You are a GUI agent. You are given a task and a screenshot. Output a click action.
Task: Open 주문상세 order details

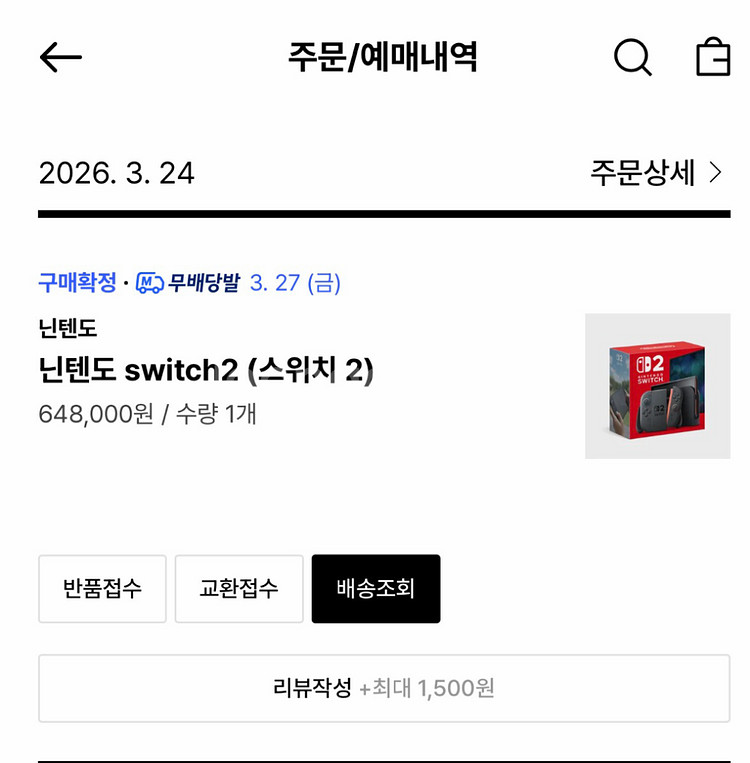tap(655, 173)
